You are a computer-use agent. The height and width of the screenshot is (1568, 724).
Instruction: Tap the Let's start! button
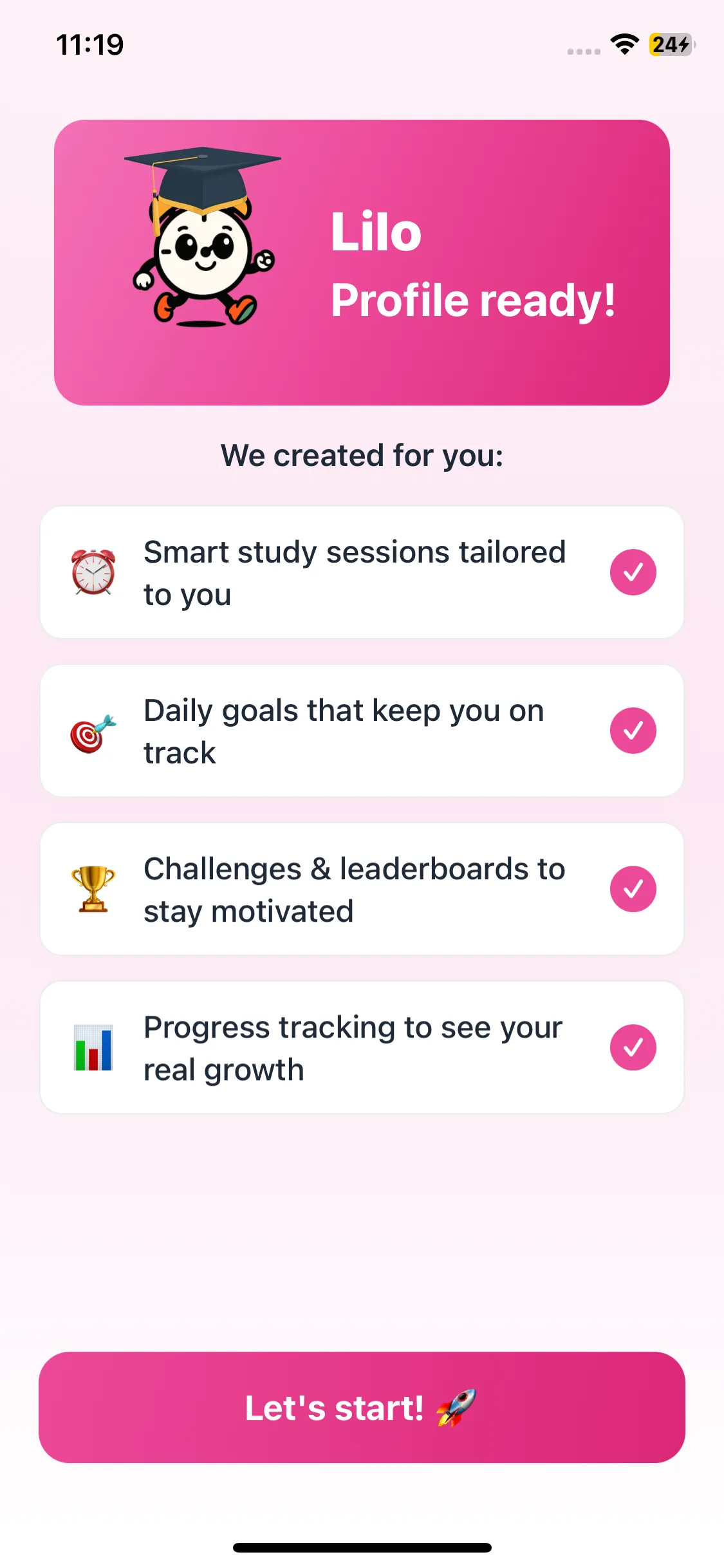coord(362,1407)
